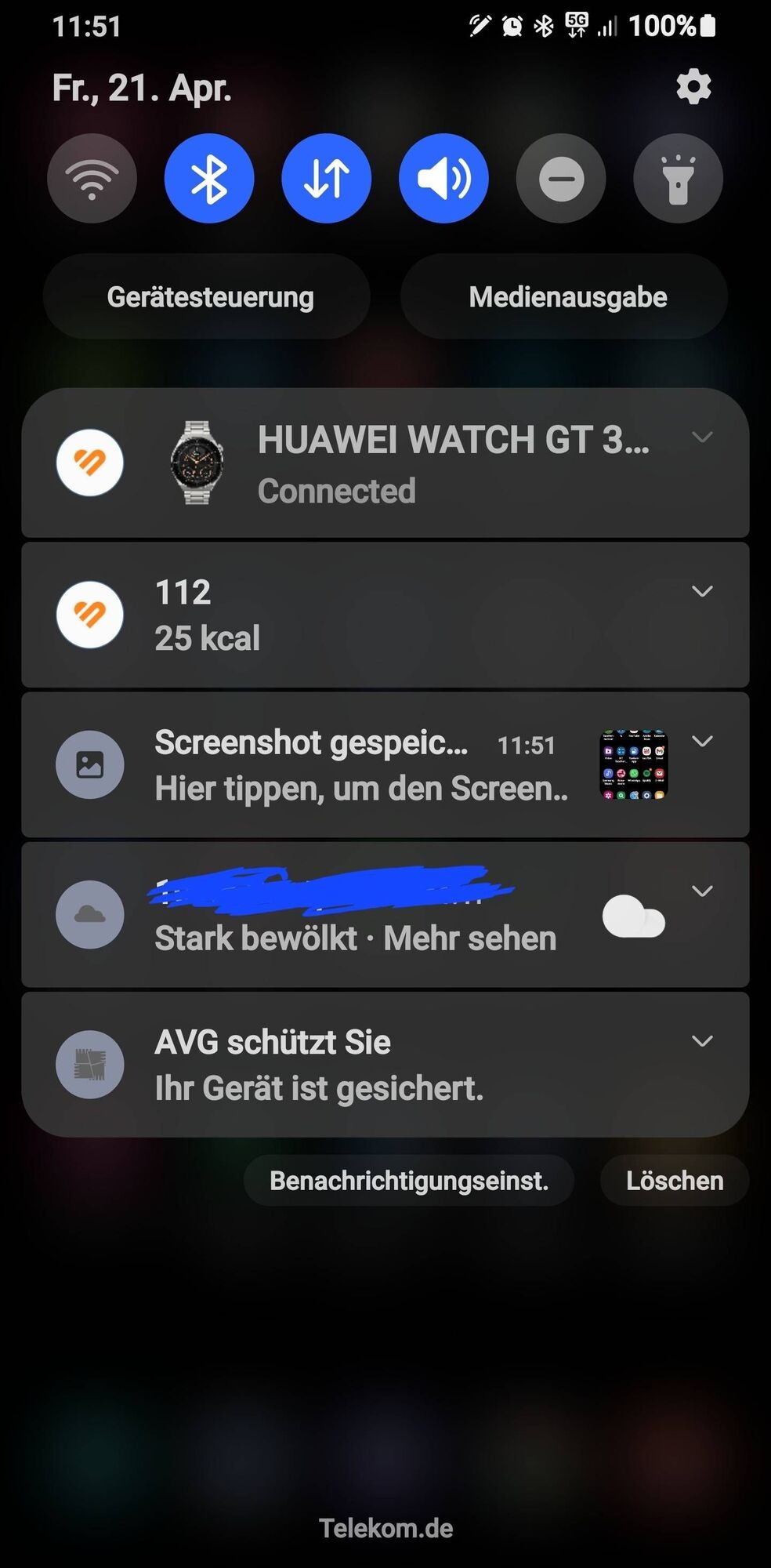771x1568 pixels.
Task: Expand the AVG schützt Sie notification
Action: pos(703,1041)
